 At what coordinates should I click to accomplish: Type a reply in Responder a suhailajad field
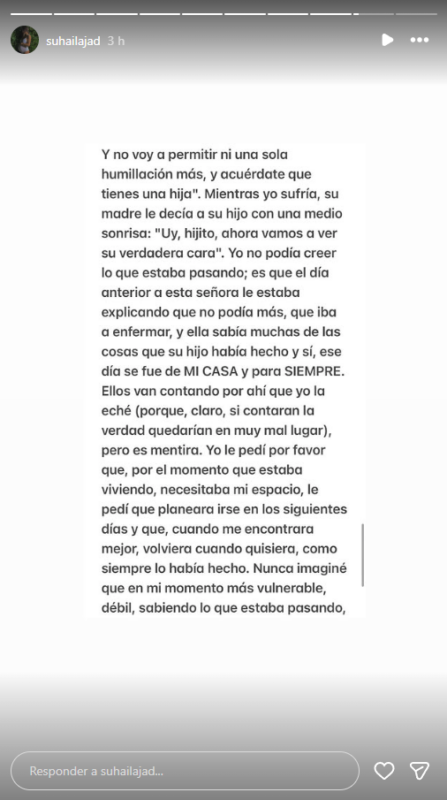click(x=185, y=770)
